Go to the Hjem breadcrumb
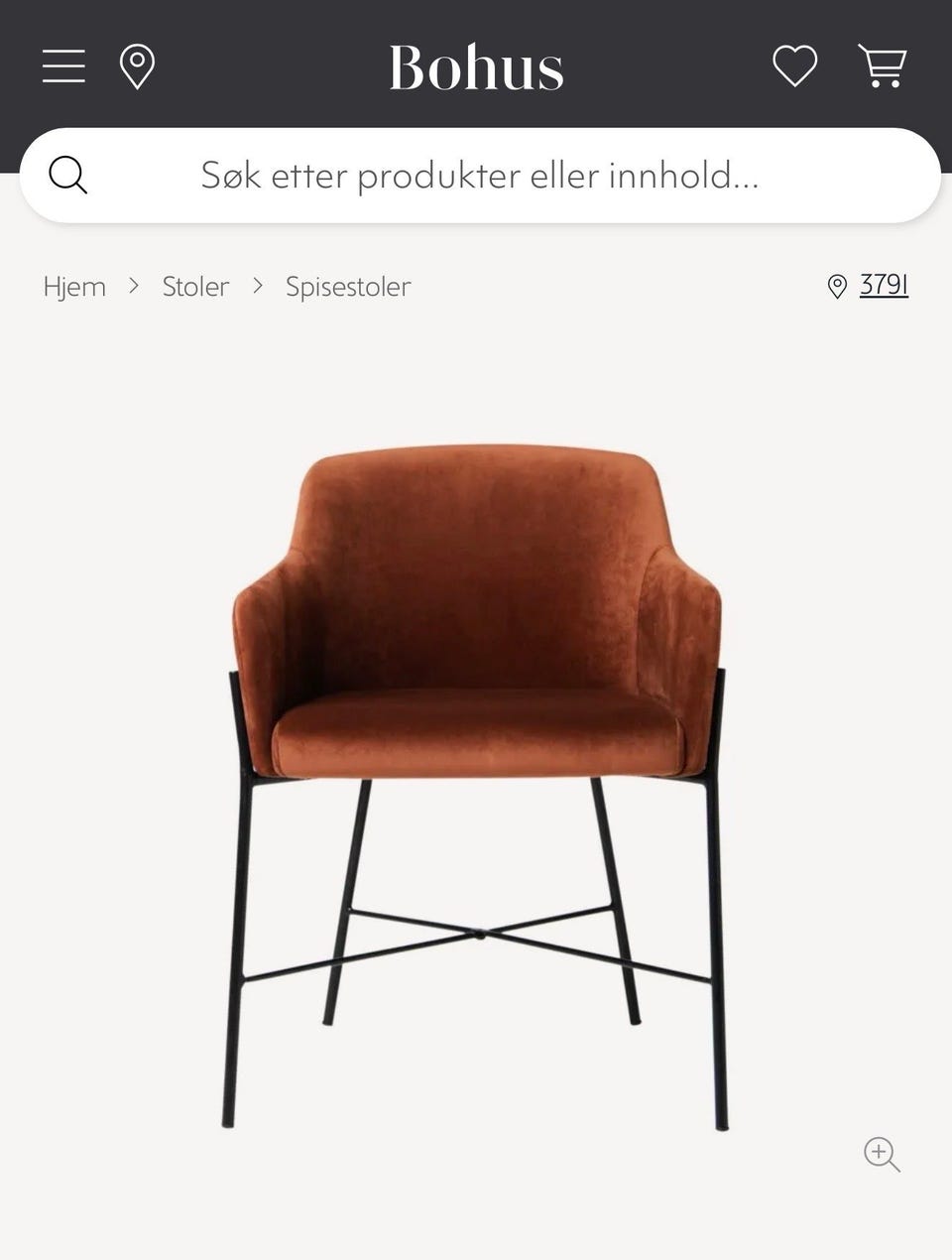Screen dimensions: 952x1260 tap(74, 287)
